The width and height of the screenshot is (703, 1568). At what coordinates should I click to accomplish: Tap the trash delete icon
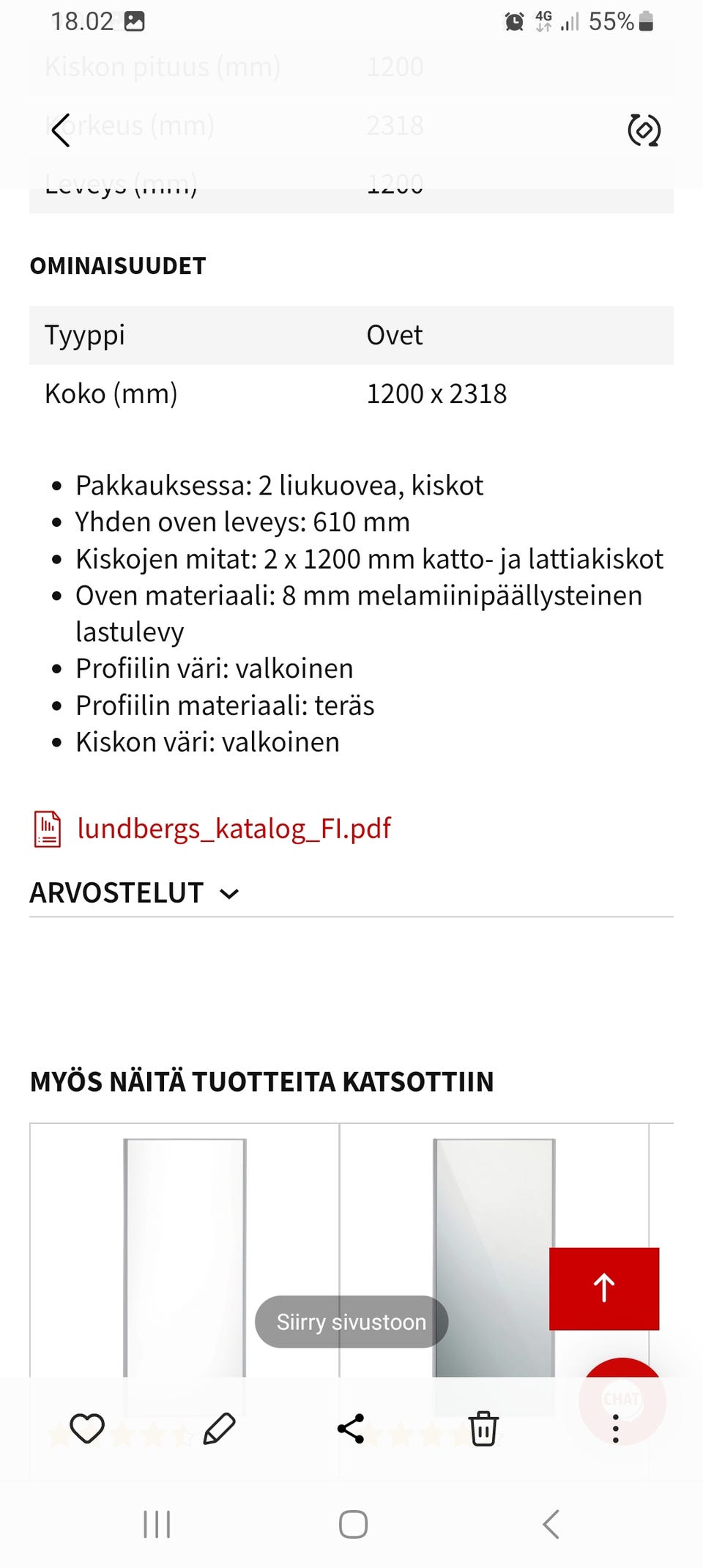pos(483,1427)
